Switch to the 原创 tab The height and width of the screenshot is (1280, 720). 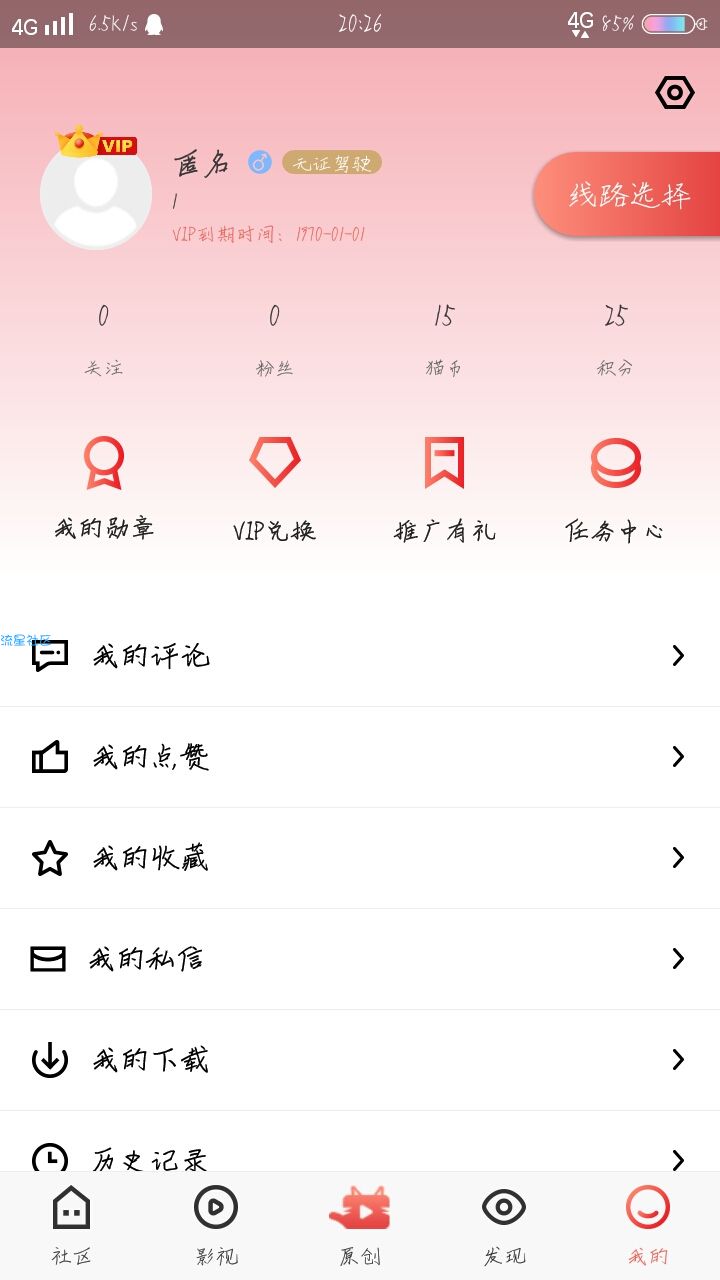[x=360, y=1226]
